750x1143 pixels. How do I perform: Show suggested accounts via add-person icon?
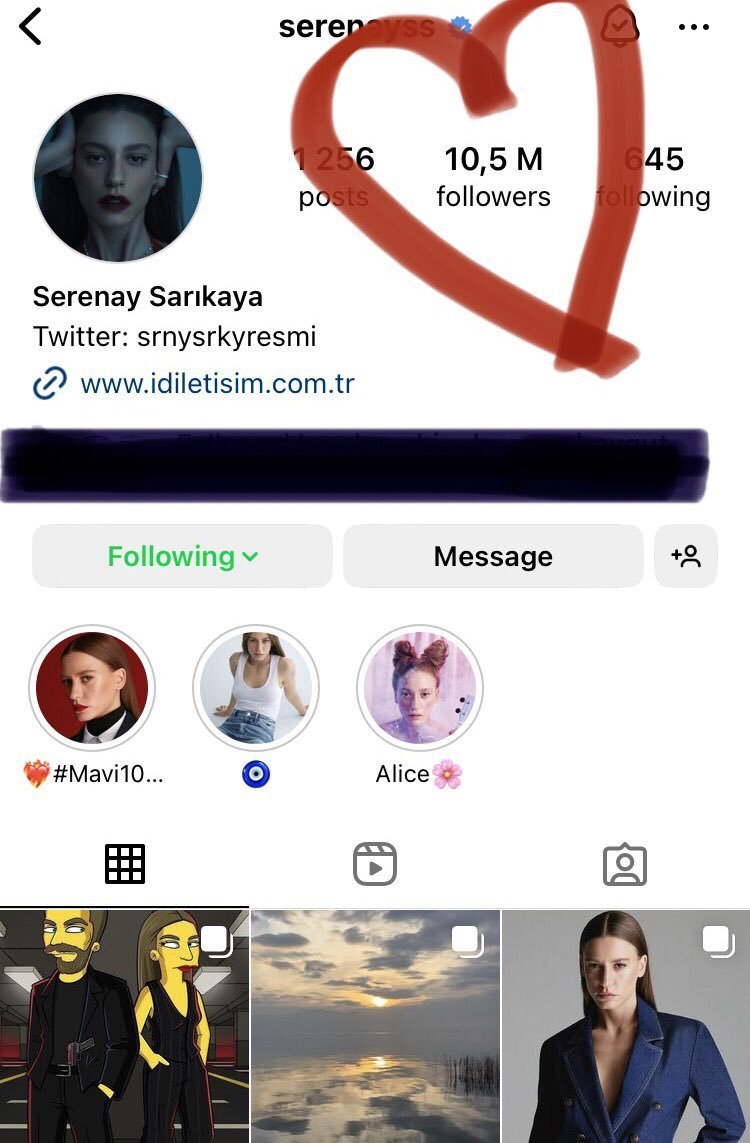coord(686,556)
